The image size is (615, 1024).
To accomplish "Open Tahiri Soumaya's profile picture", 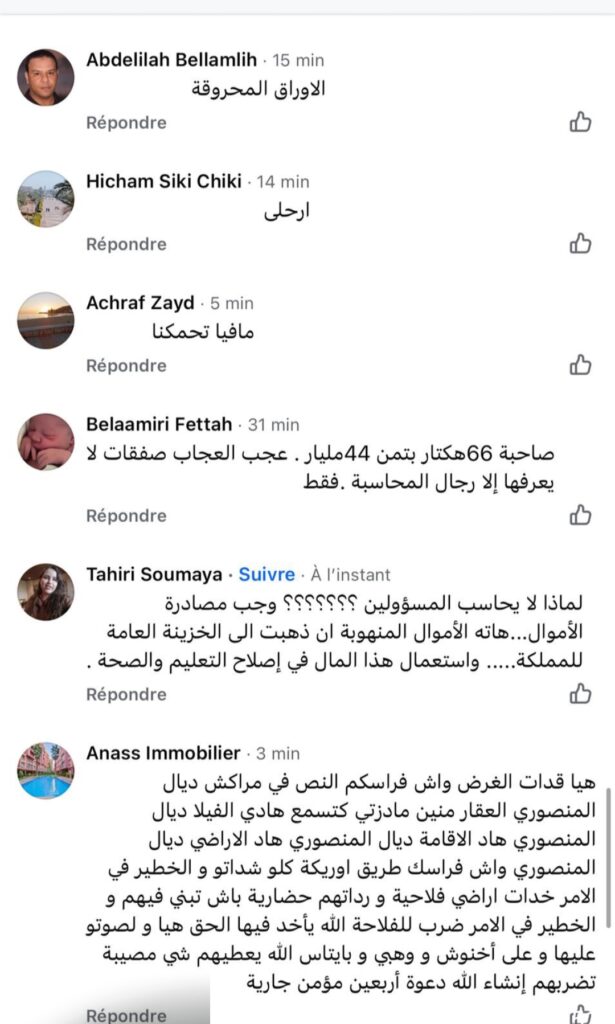I will point(46,591).
